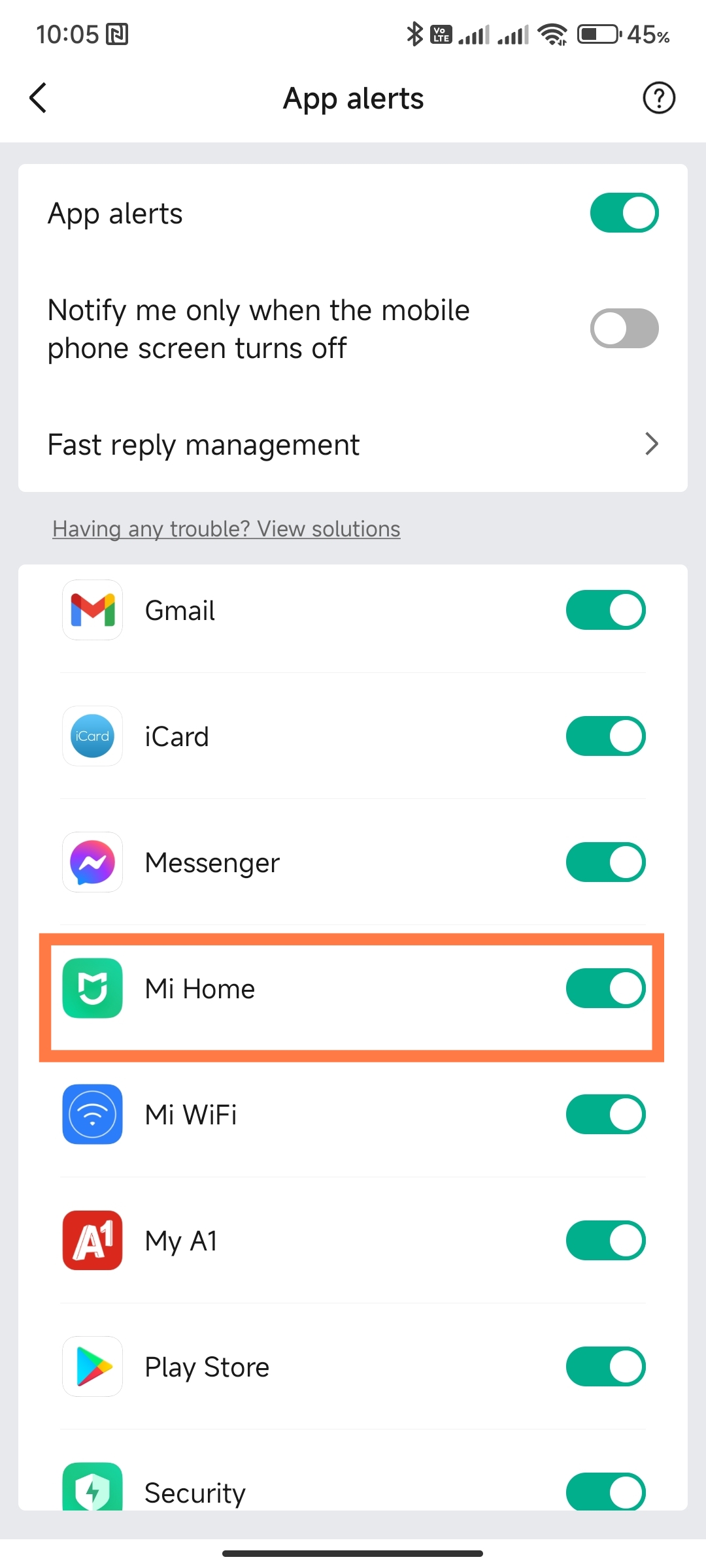This screenshot has width=706, height=1568.
Task: Switch off Play Store alerts
Action: click(605, 1367)
